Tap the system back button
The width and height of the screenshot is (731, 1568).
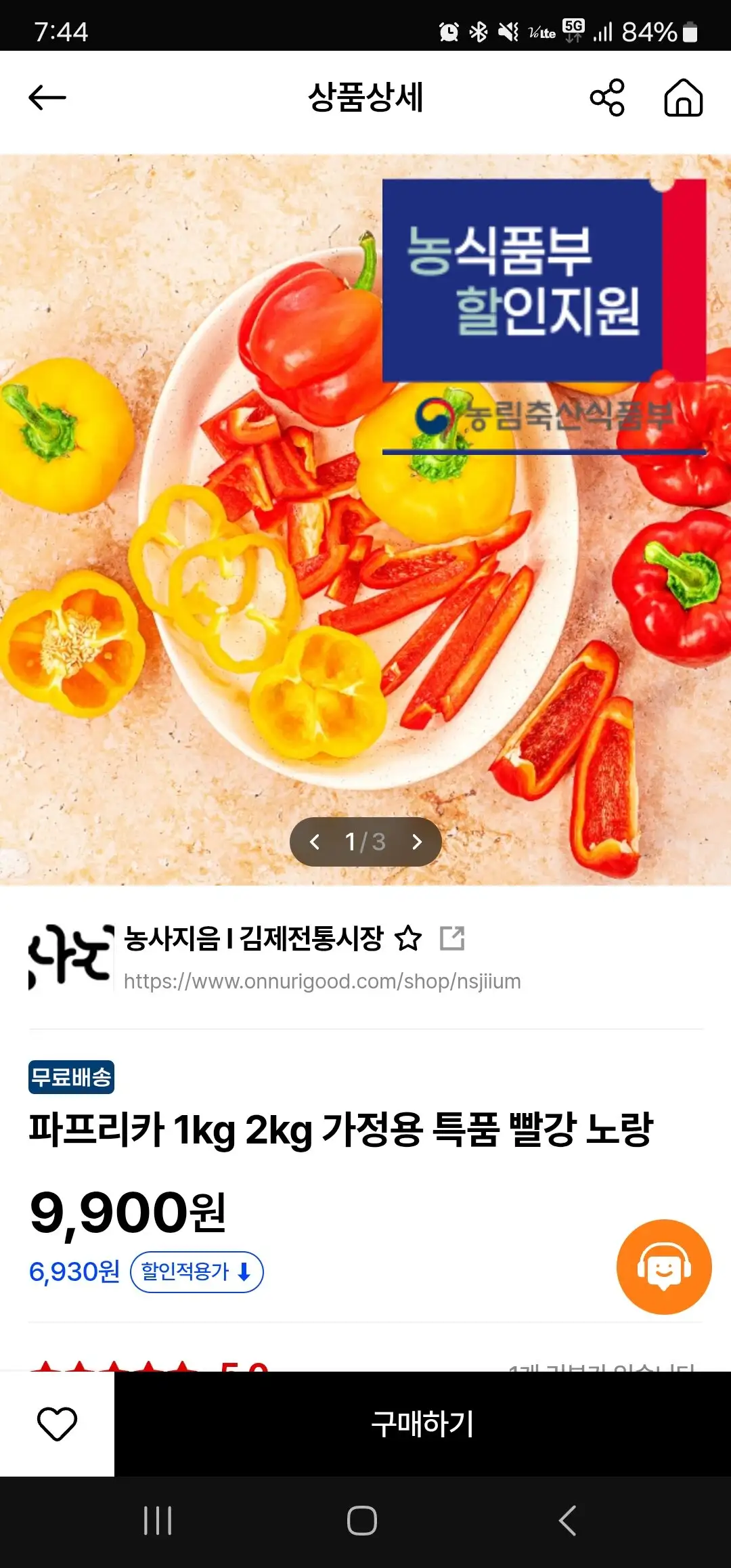(x=567, y=1521)
